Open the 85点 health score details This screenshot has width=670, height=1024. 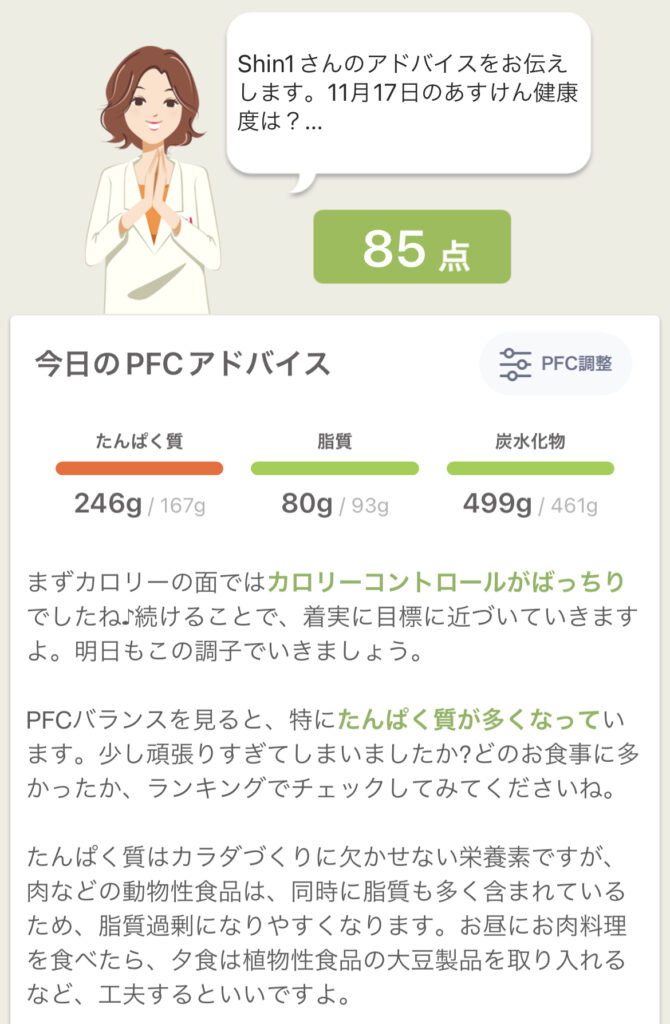412,247
